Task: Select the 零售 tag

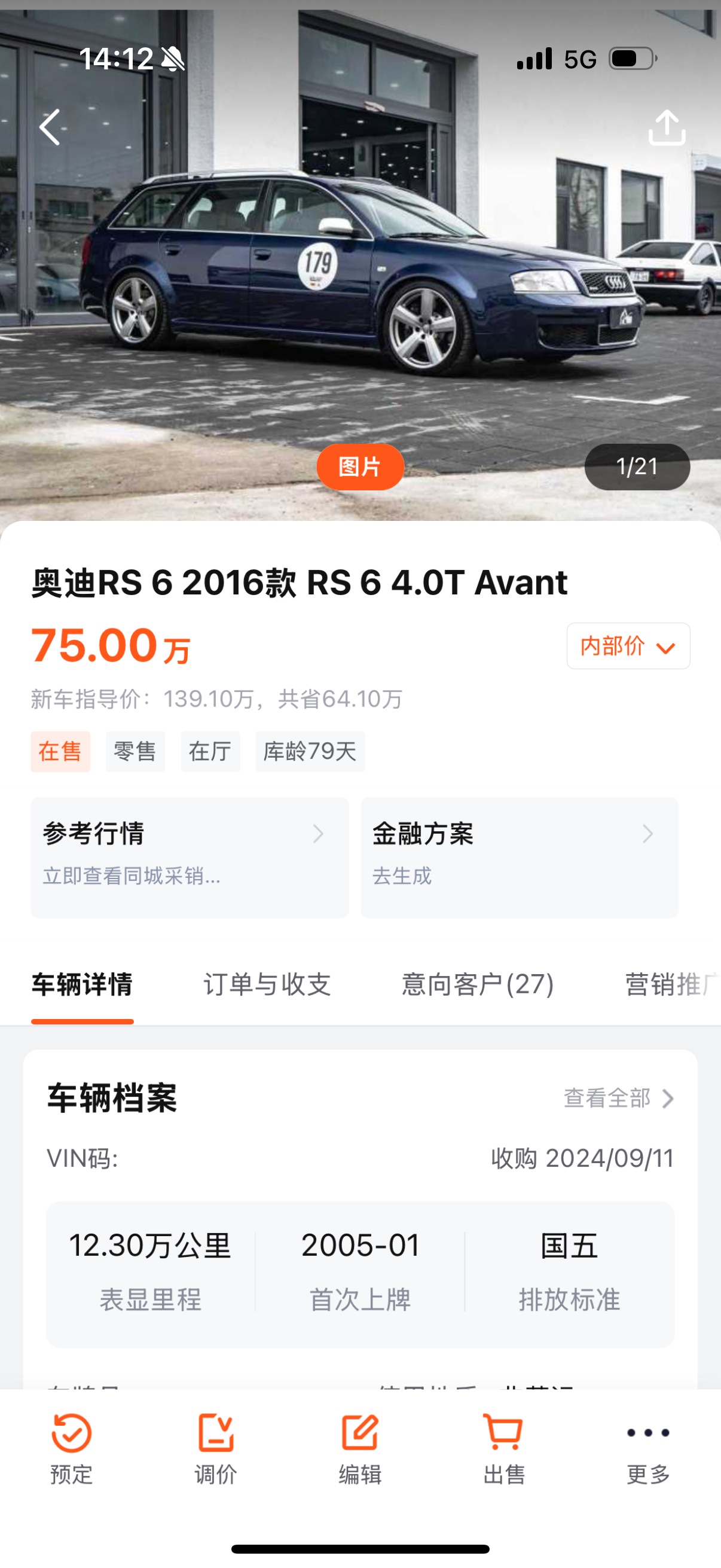Action: (x=135, y=752)
